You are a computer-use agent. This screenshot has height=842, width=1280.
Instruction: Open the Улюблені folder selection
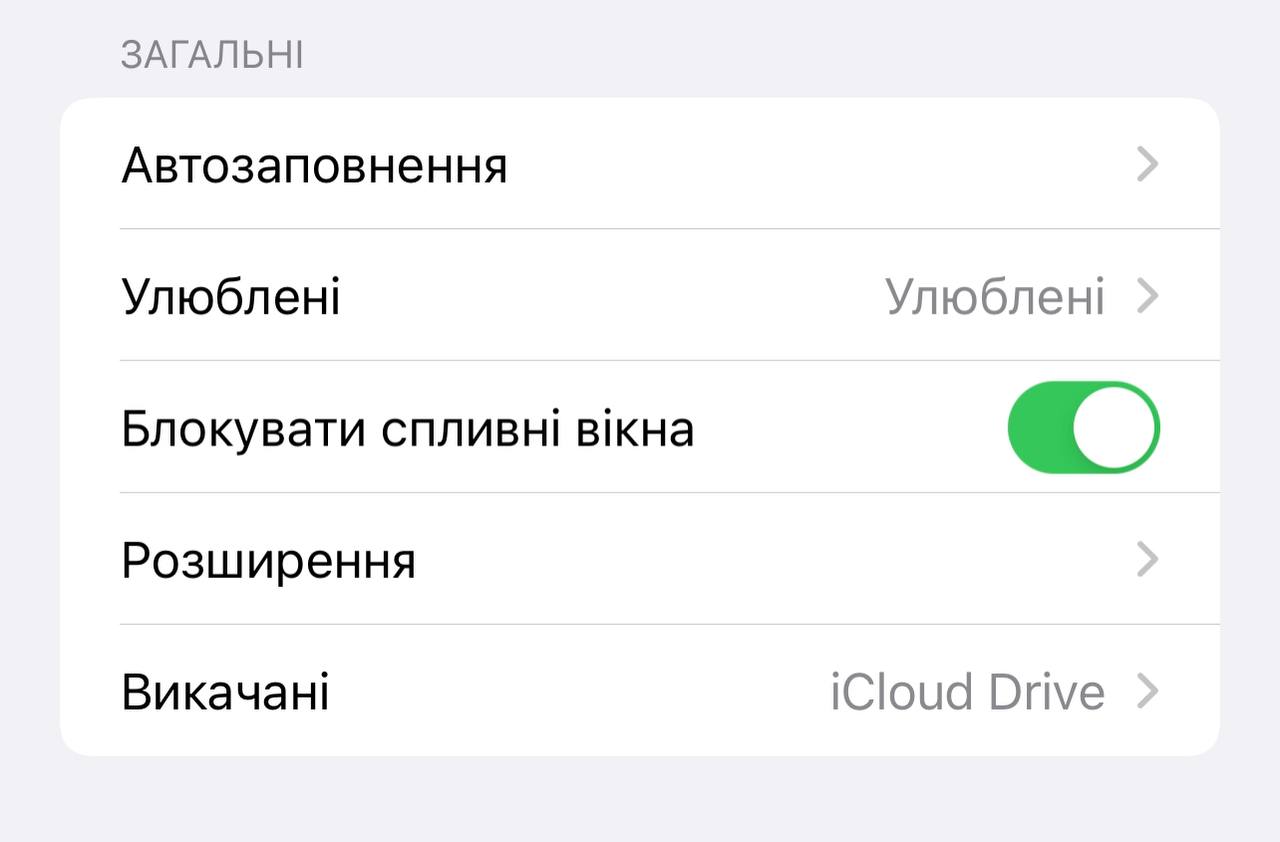pos(640,297)
